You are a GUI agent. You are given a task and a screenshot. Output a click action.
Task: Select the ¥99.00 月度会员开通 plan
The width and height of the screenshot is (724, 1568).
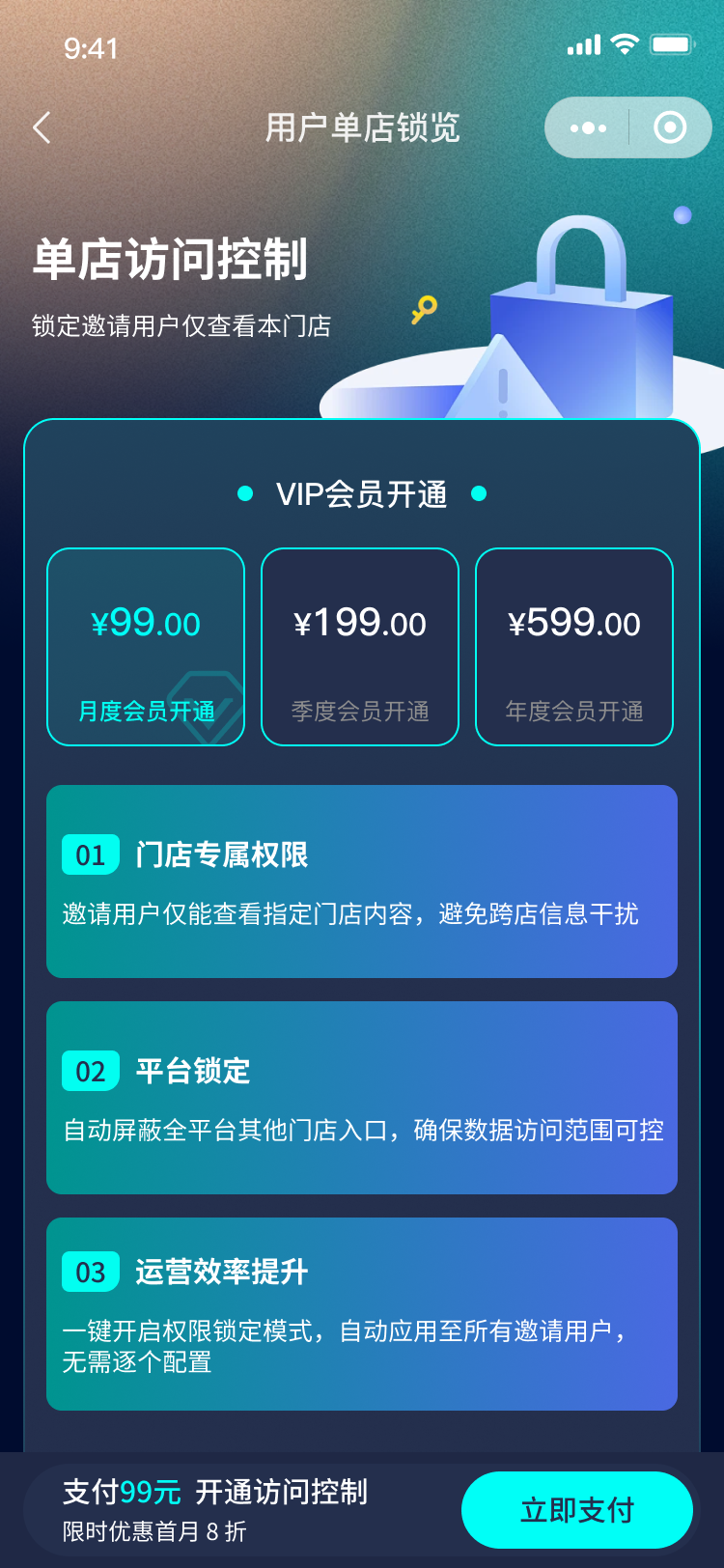point(146,647)
